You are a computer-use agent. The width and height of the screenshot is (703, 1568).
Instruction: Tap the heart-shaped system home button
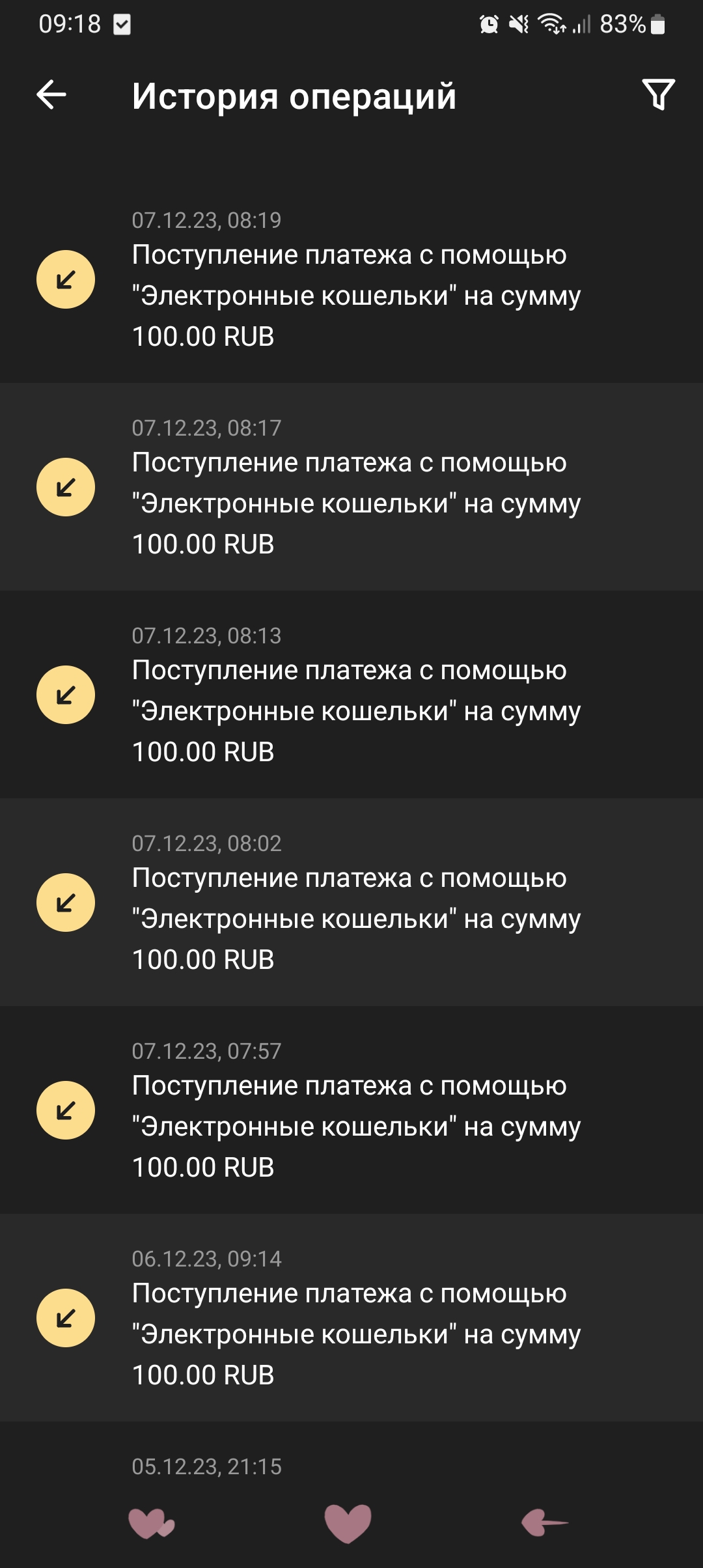[348, 1523]
